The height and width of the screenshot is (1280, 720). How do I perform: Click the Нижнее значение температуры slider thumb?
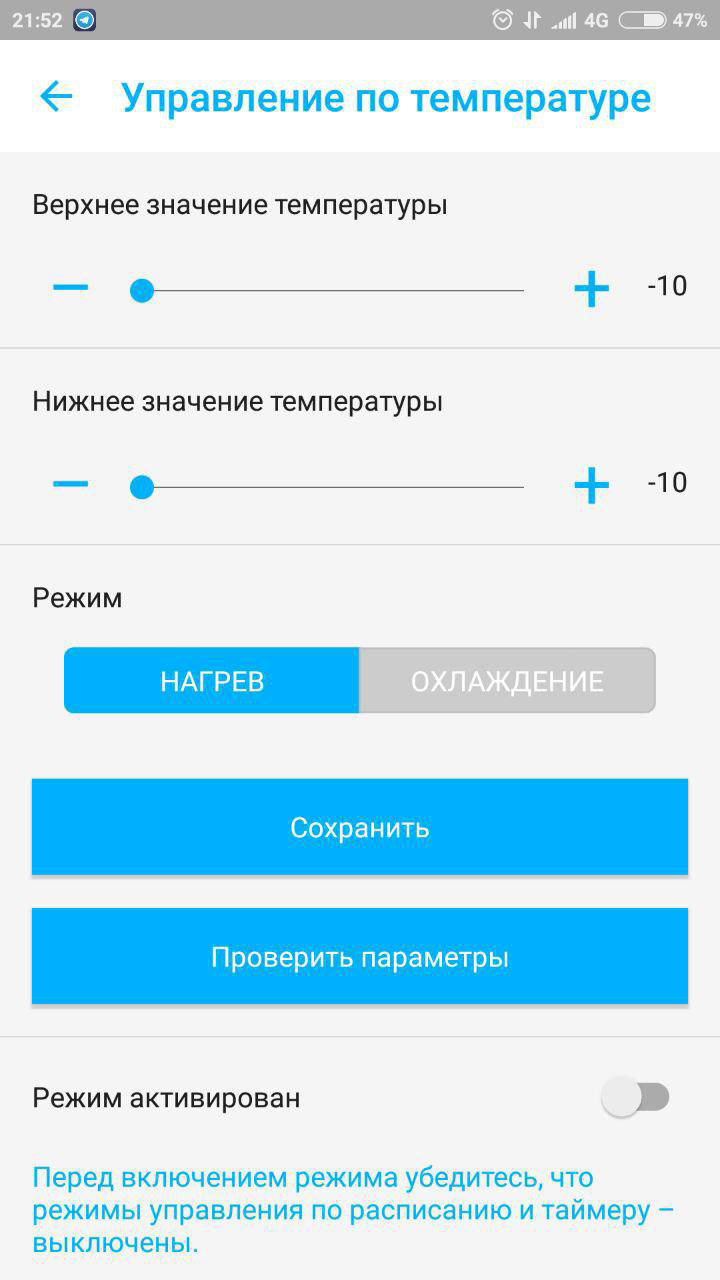142,487
